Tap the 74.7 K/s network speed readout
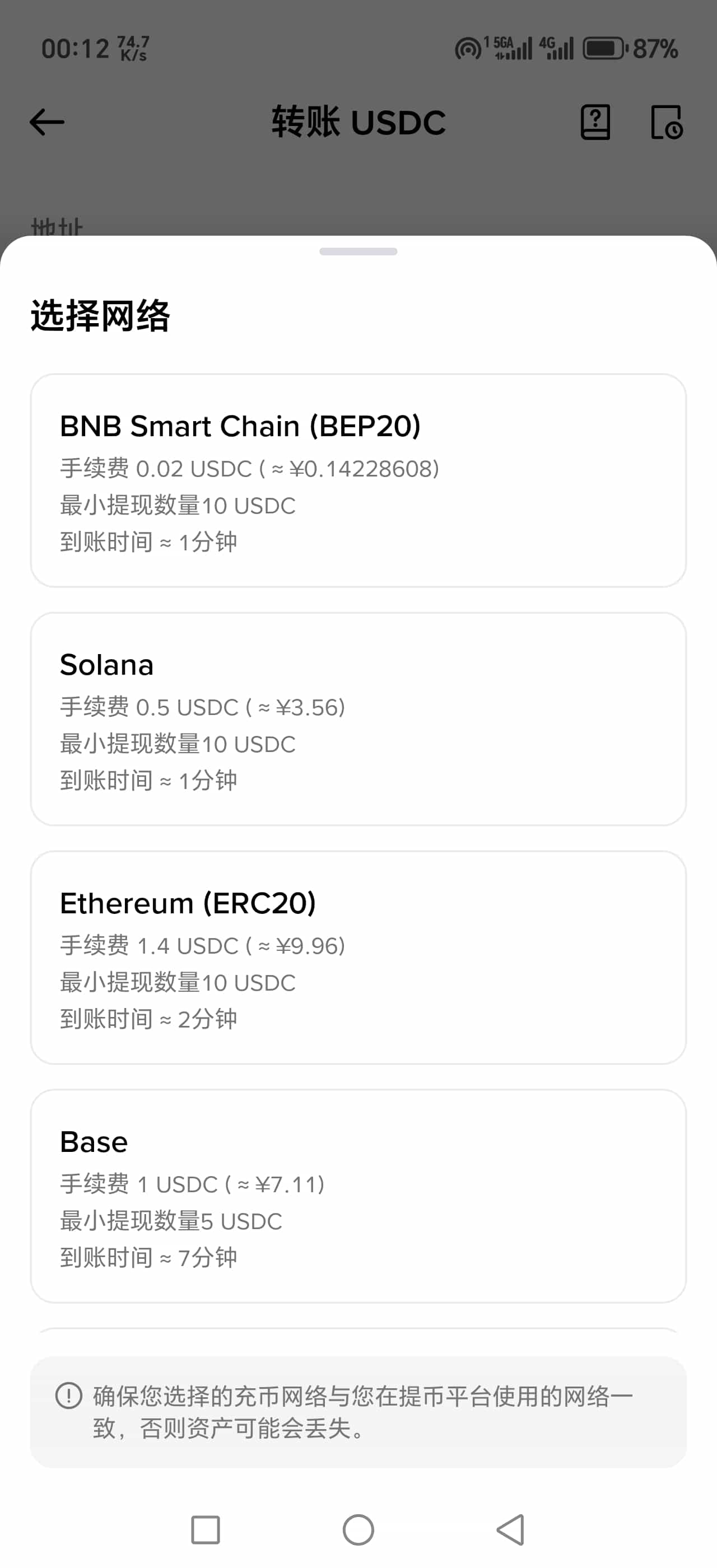This screenshot has width=717, height=1568. pos(133,48)
